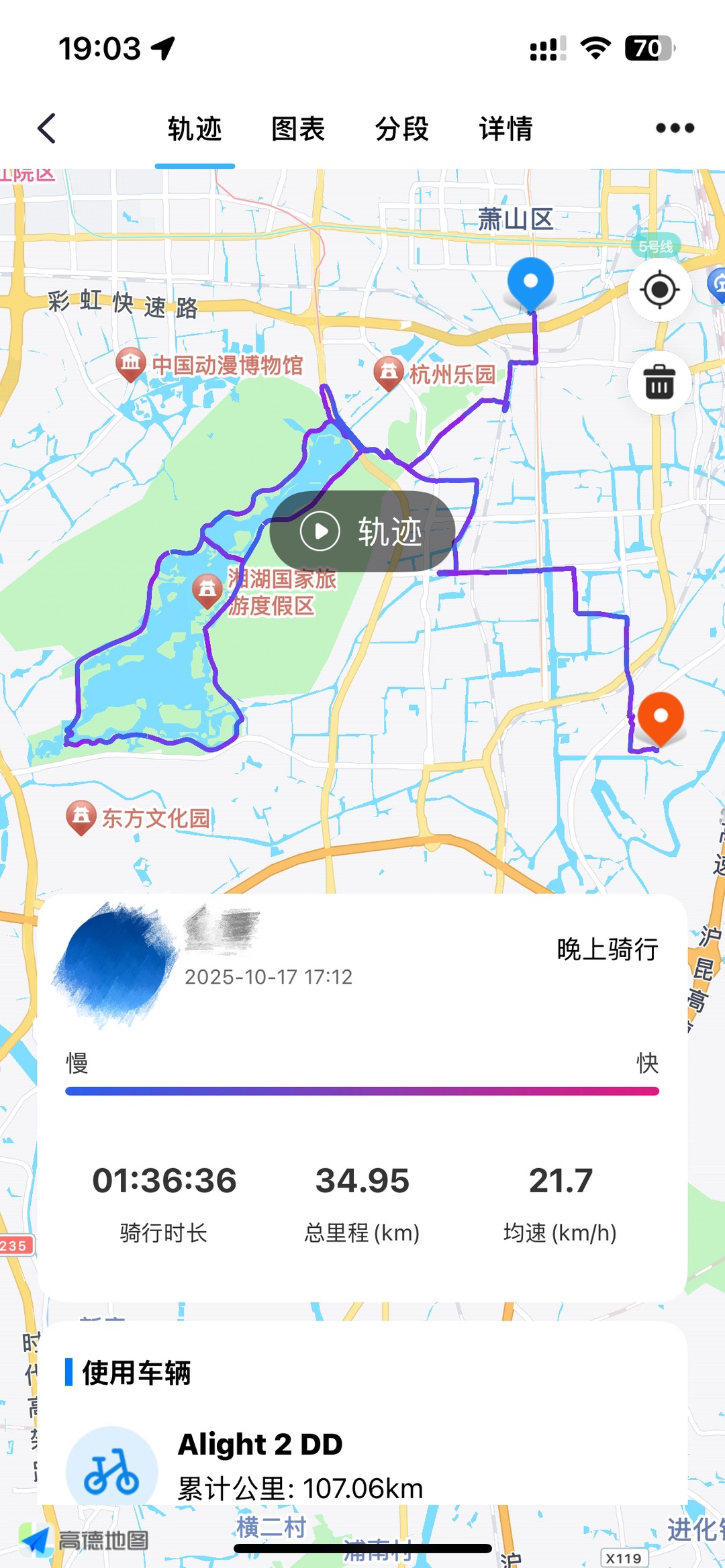
Task: Switch to the 分段 tab
Action: pos(401,129)
